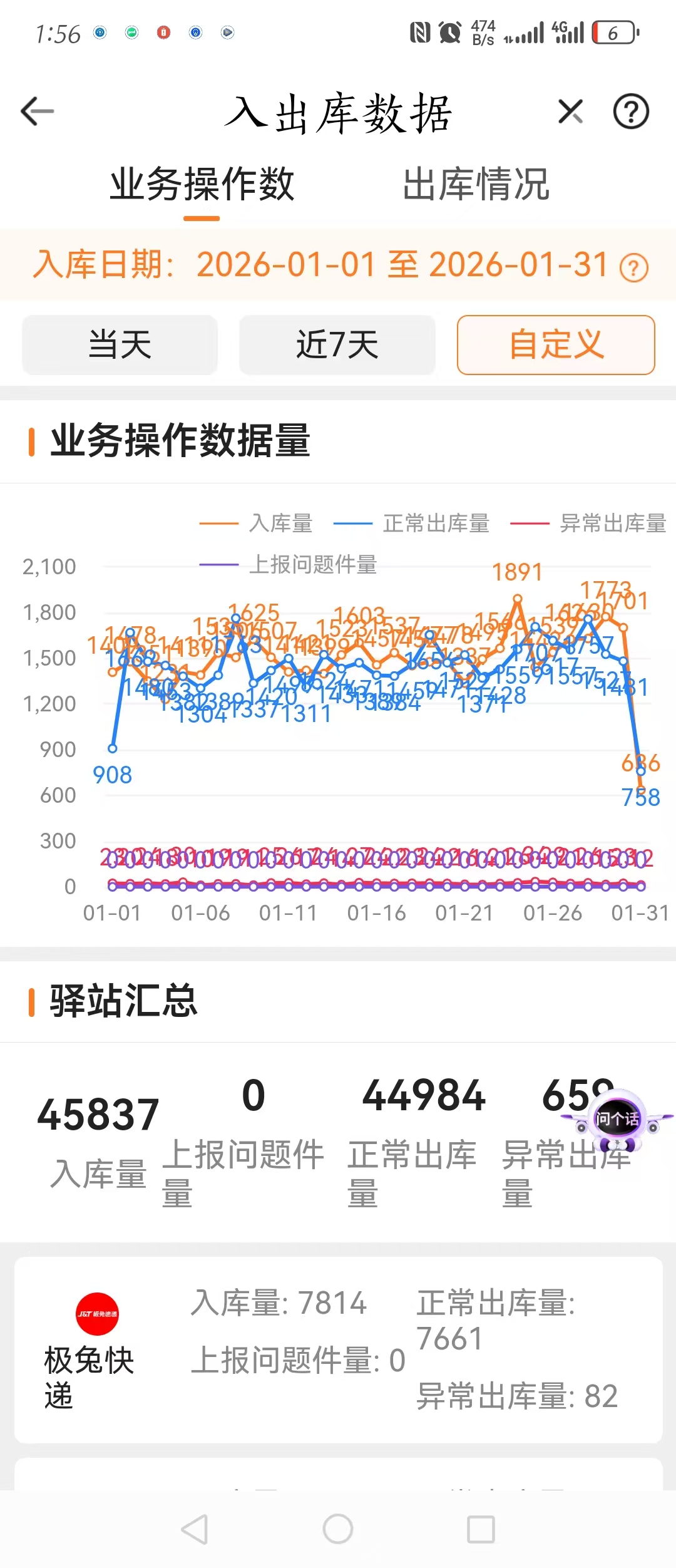Open the 极兔快递 summary card

point(338,1351)
